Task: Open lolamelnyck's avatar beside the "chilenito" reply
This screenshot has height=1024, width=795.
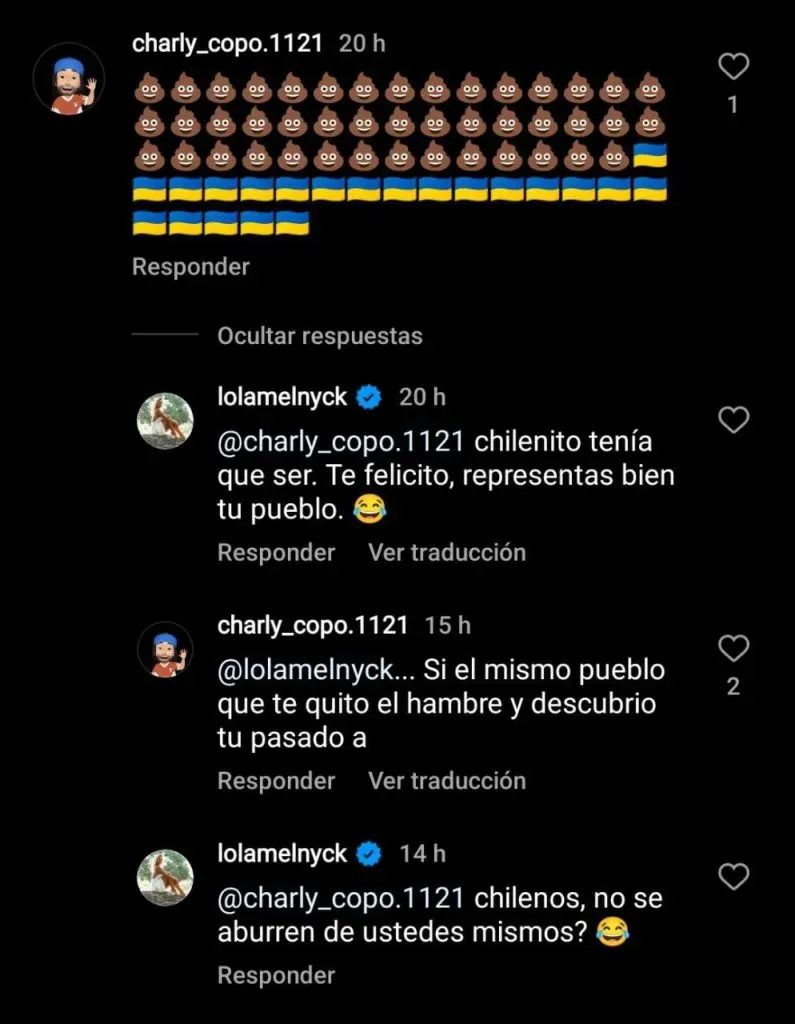Action: [165, 421]
